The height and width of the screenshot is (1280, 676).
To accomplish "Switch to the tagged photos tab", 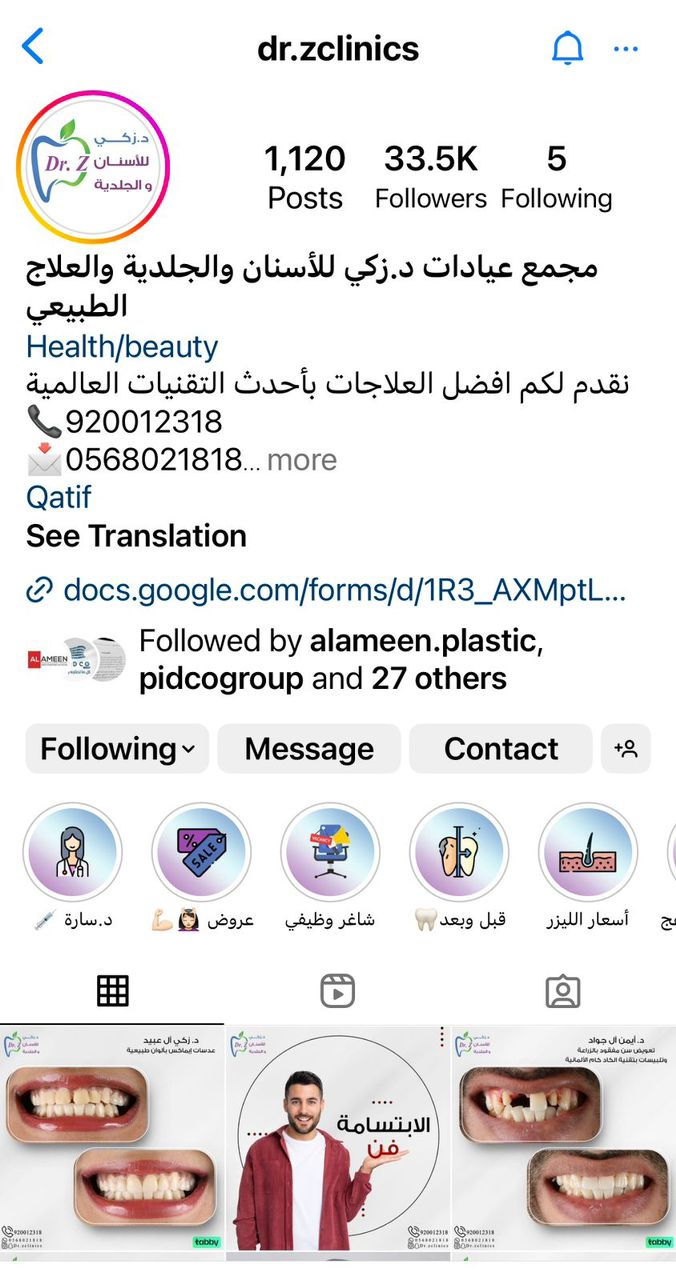I will click(563, 991).
